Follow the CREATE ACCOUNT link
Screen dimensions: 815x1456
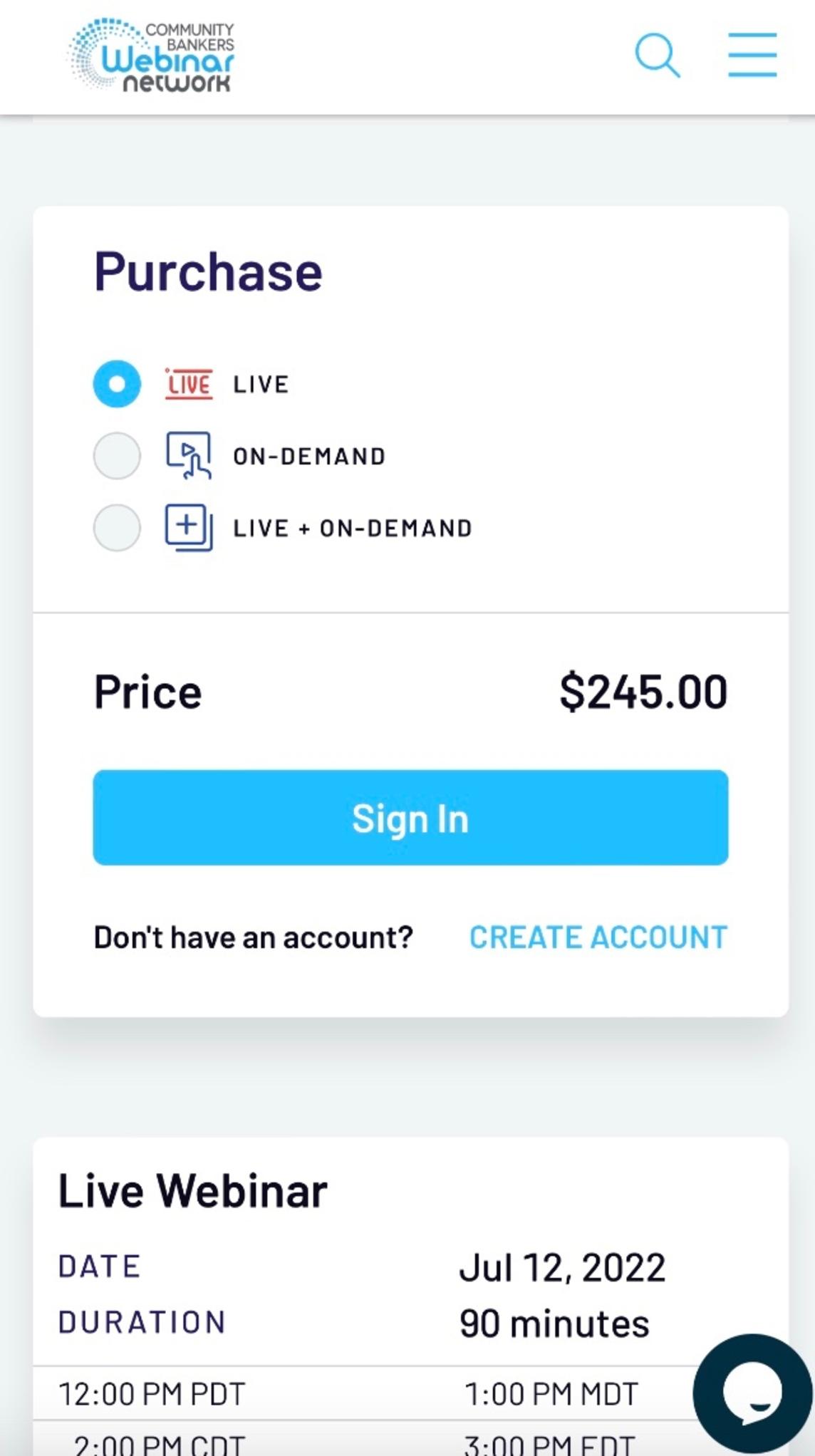(x=598, y=937)
